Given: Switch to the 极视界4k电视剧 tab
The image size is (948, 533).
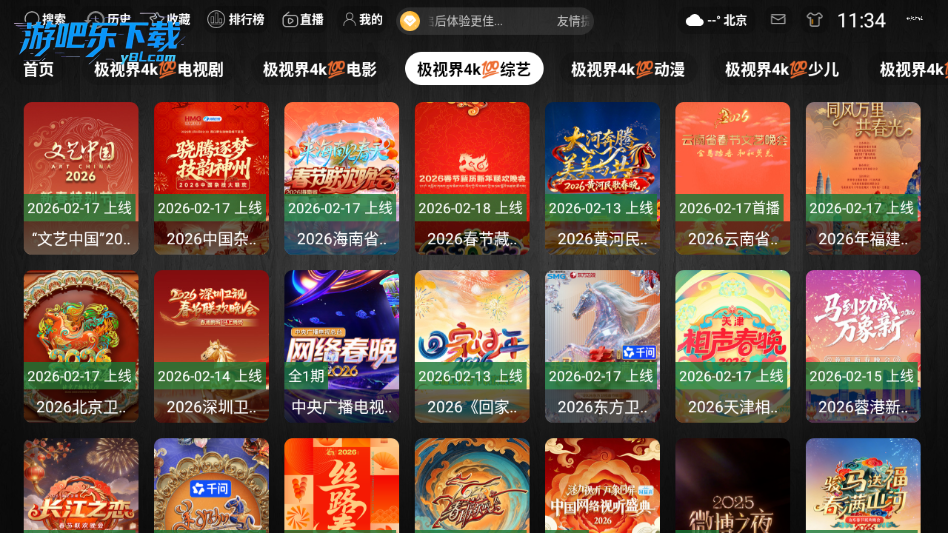Looking at the screenshot, I should tap(158, 69).
